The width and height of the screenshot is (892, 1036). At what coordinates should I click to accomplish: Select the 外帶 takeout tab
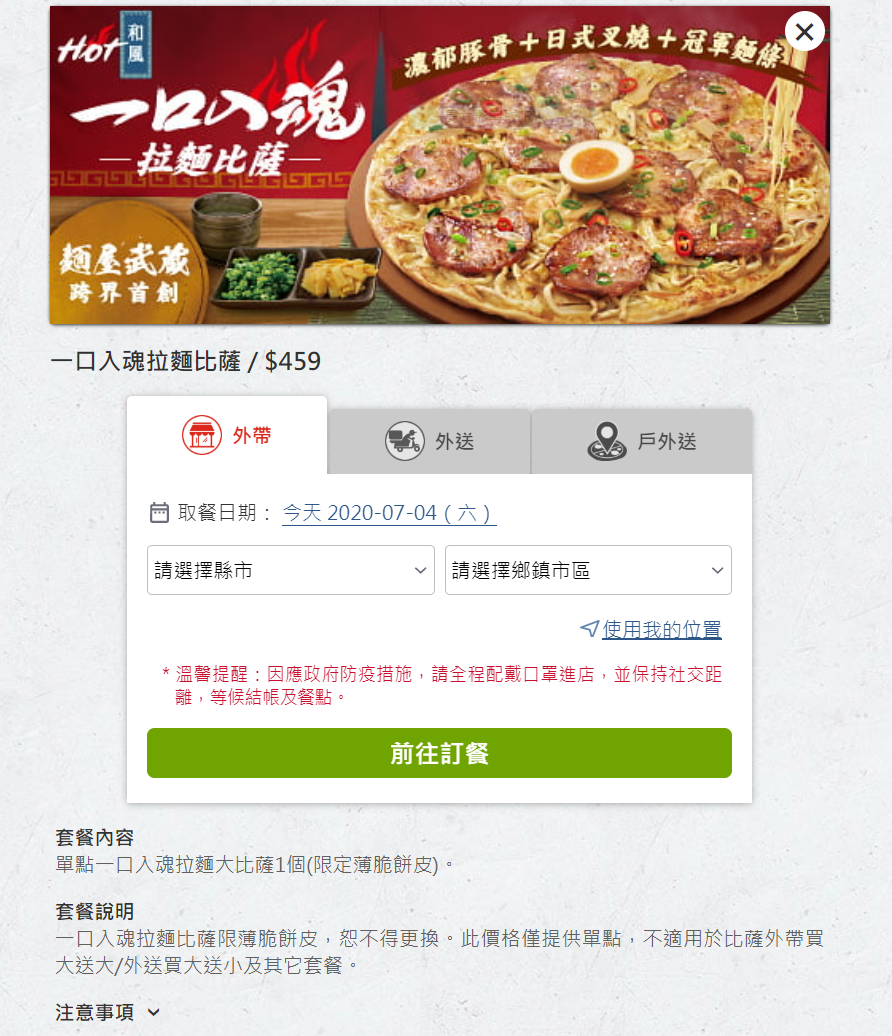pos(227,436)
